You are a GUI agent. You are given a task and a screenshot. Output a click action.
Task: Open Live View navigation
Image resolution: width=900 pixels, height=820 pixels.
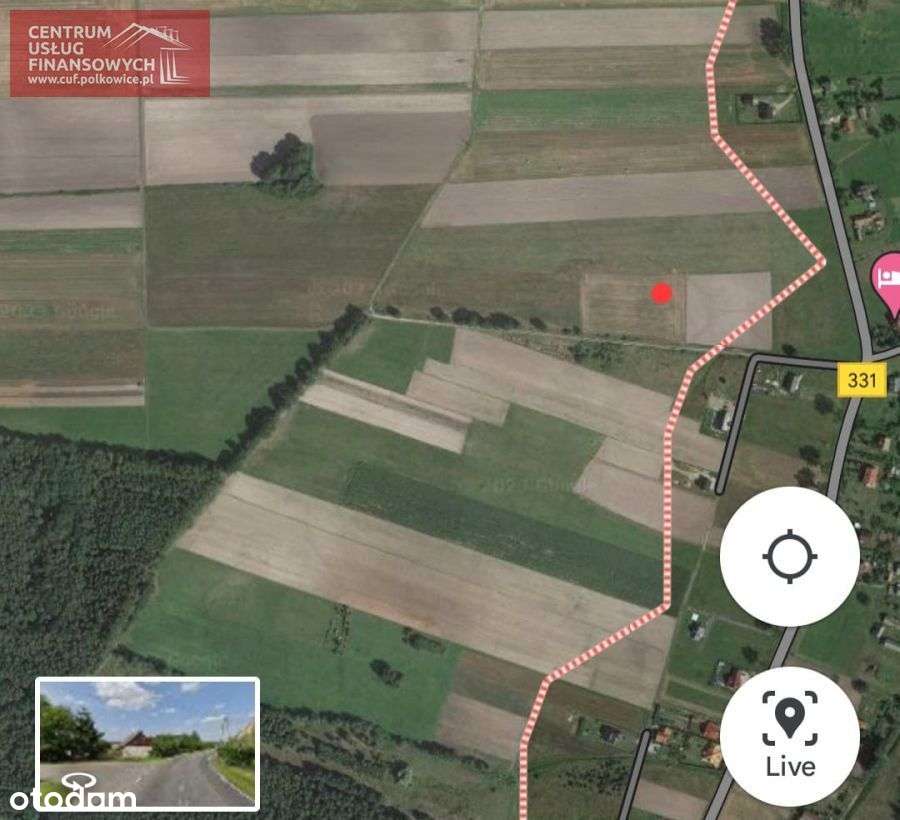point(789,736)
